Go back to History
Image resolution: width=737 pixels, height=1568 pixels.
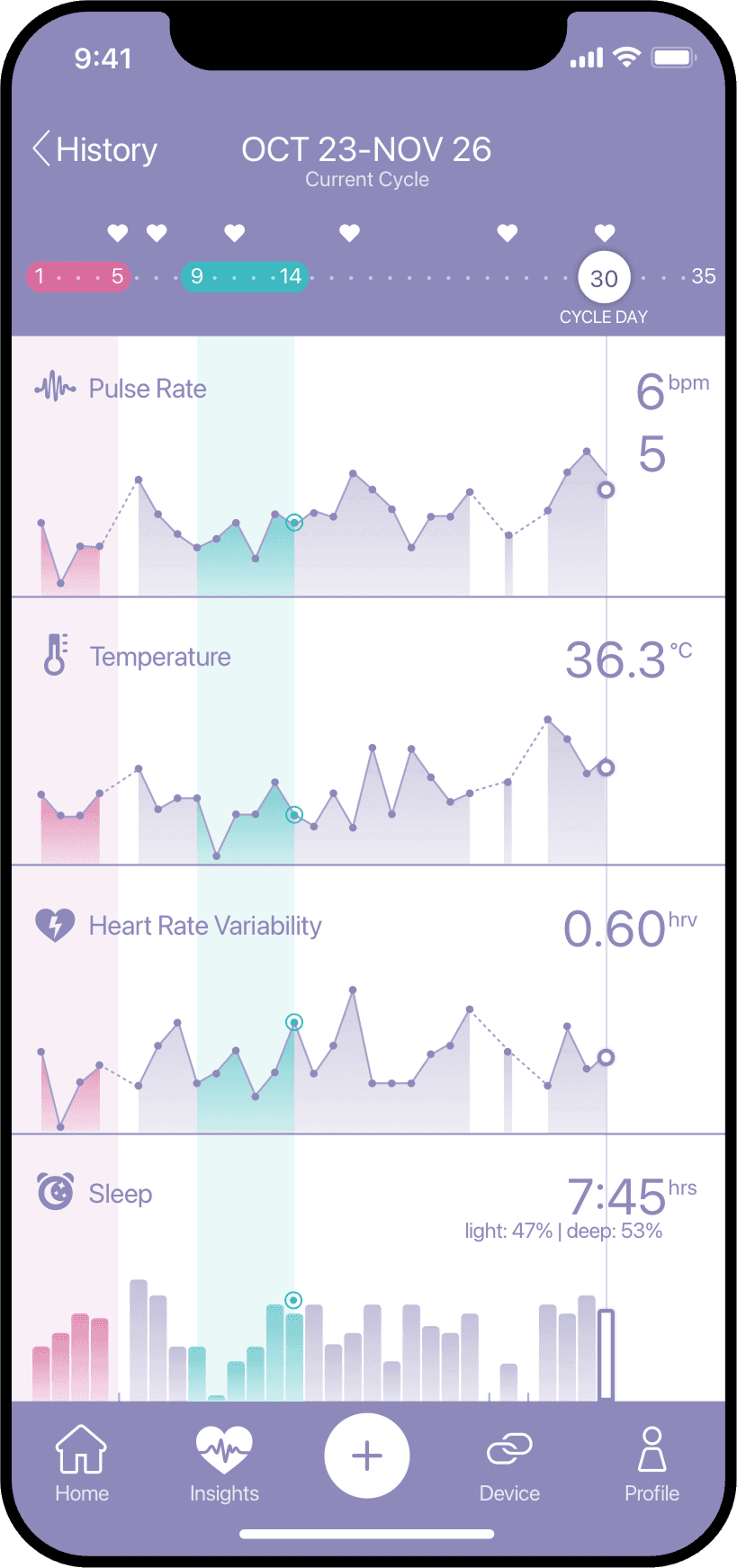click(95, 149)
